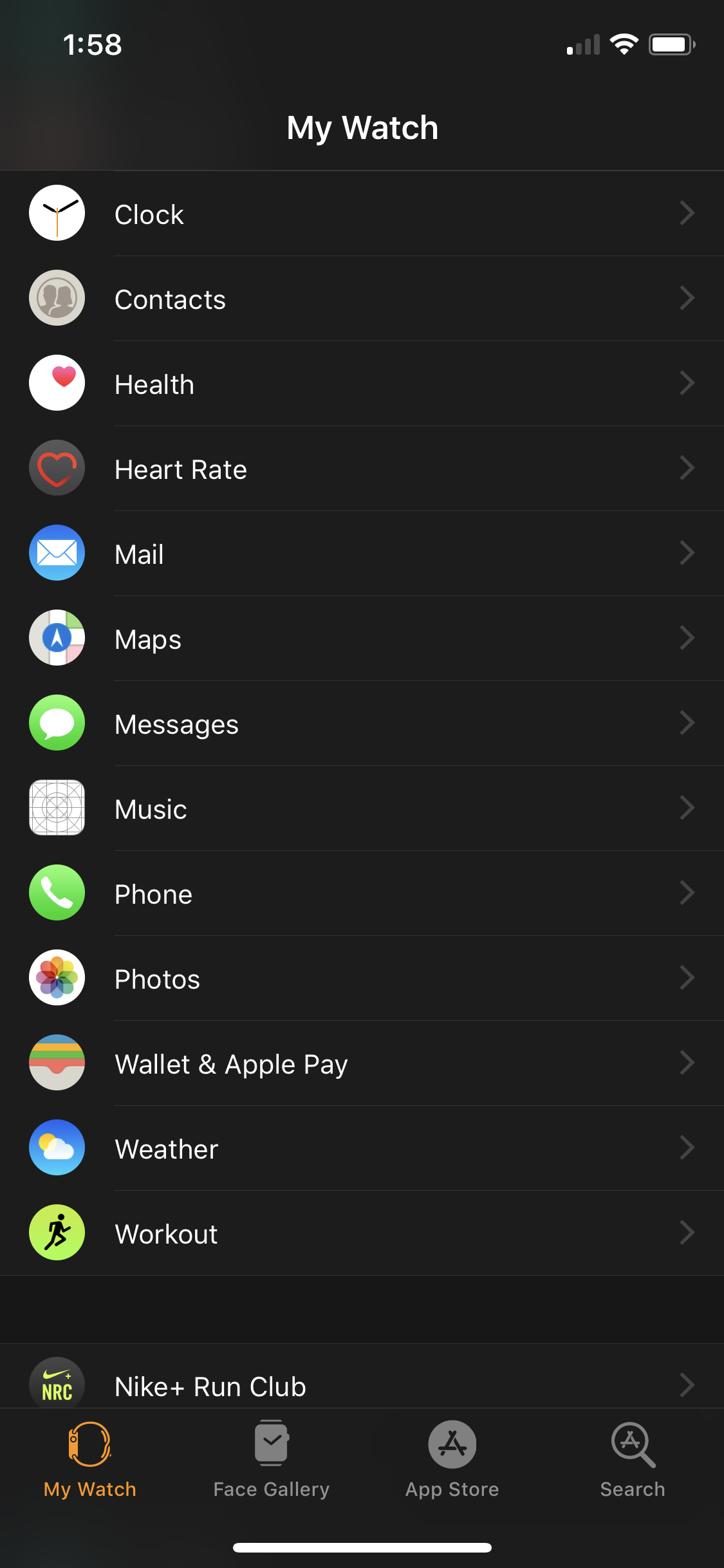Open Photos settings
Viewport: 724px width, 1568px height.
coord(362,978)
